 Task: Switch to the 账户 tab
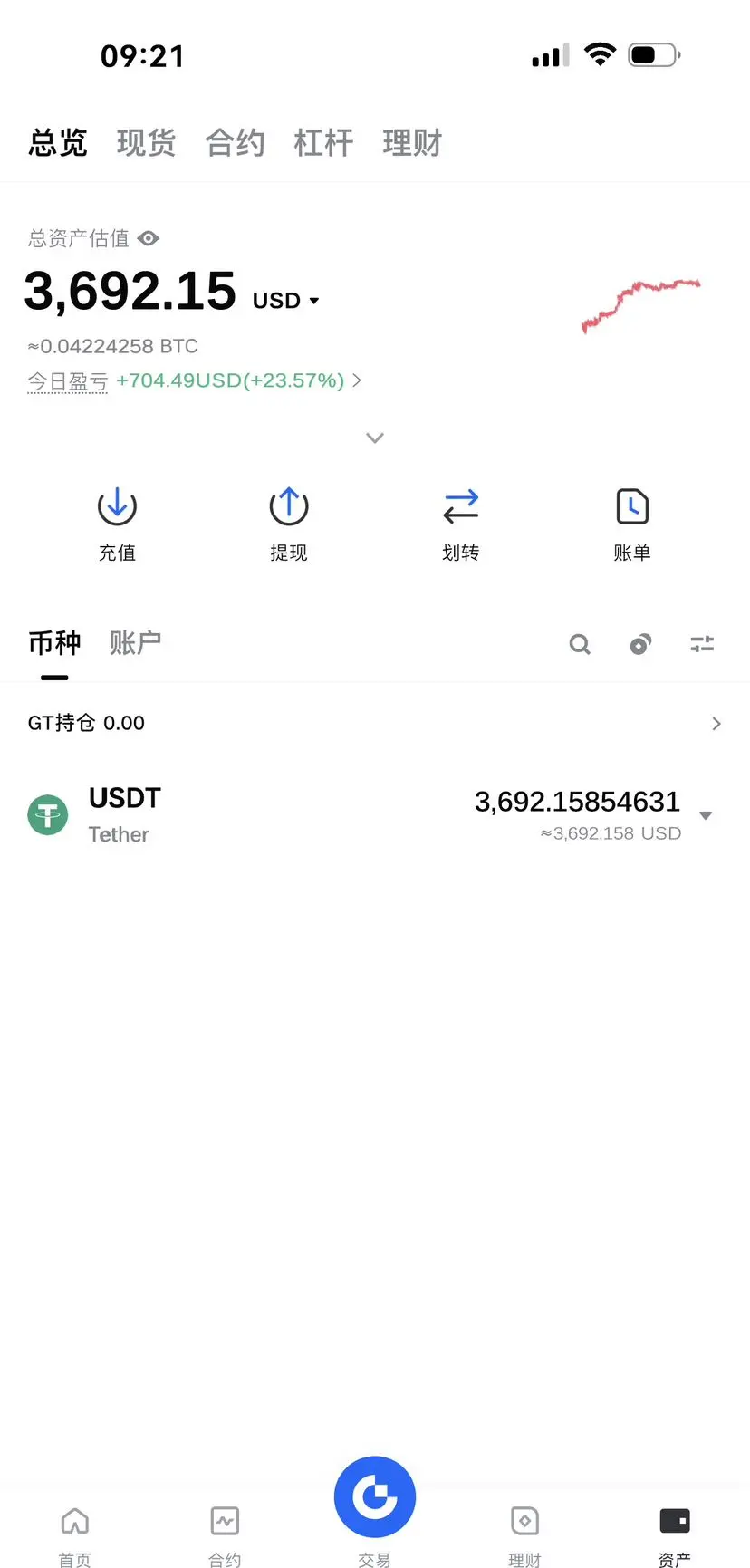(x=135, y=643)
